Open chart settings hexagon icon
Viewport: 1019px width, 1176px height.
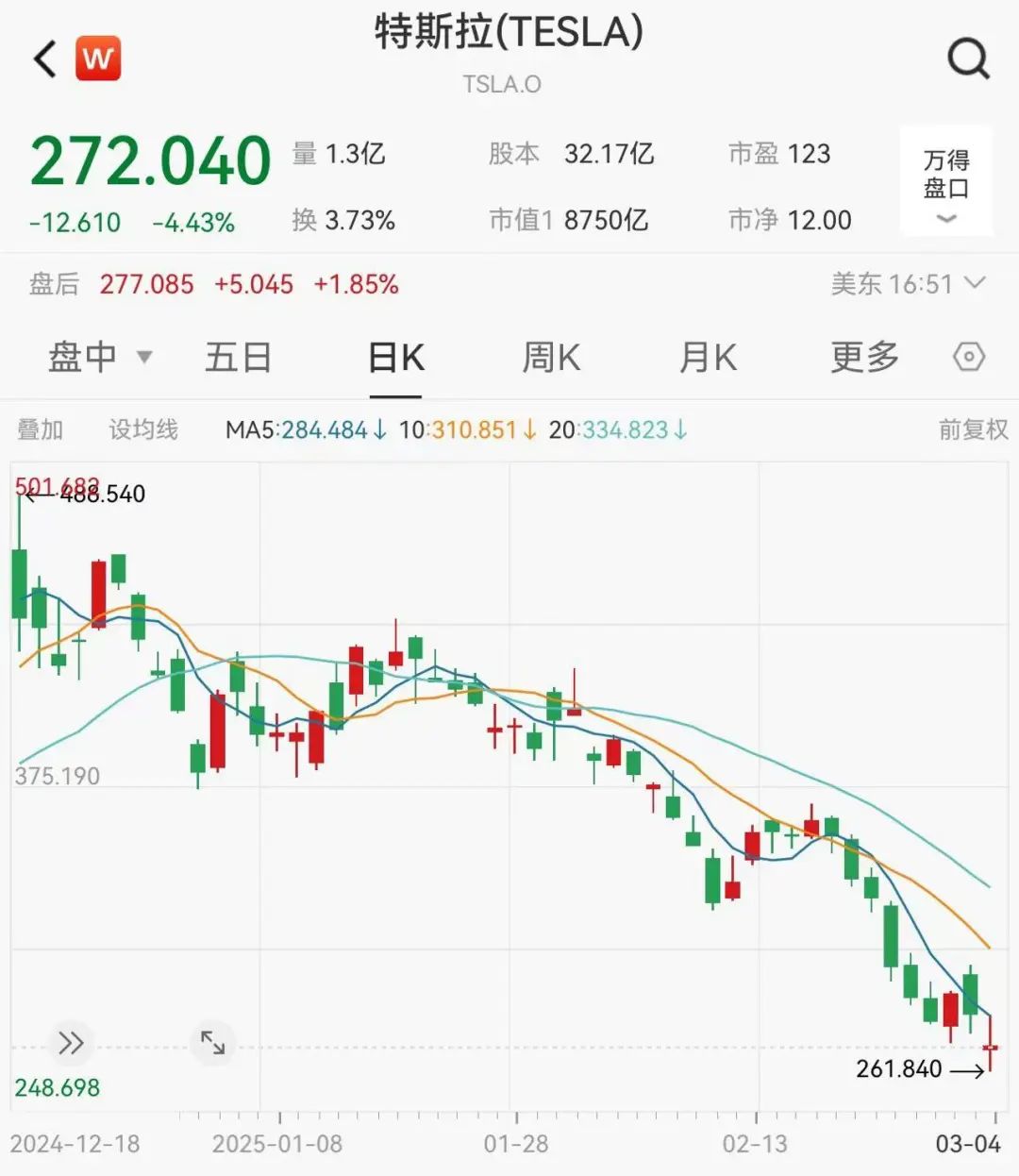[x=969, y=358]
